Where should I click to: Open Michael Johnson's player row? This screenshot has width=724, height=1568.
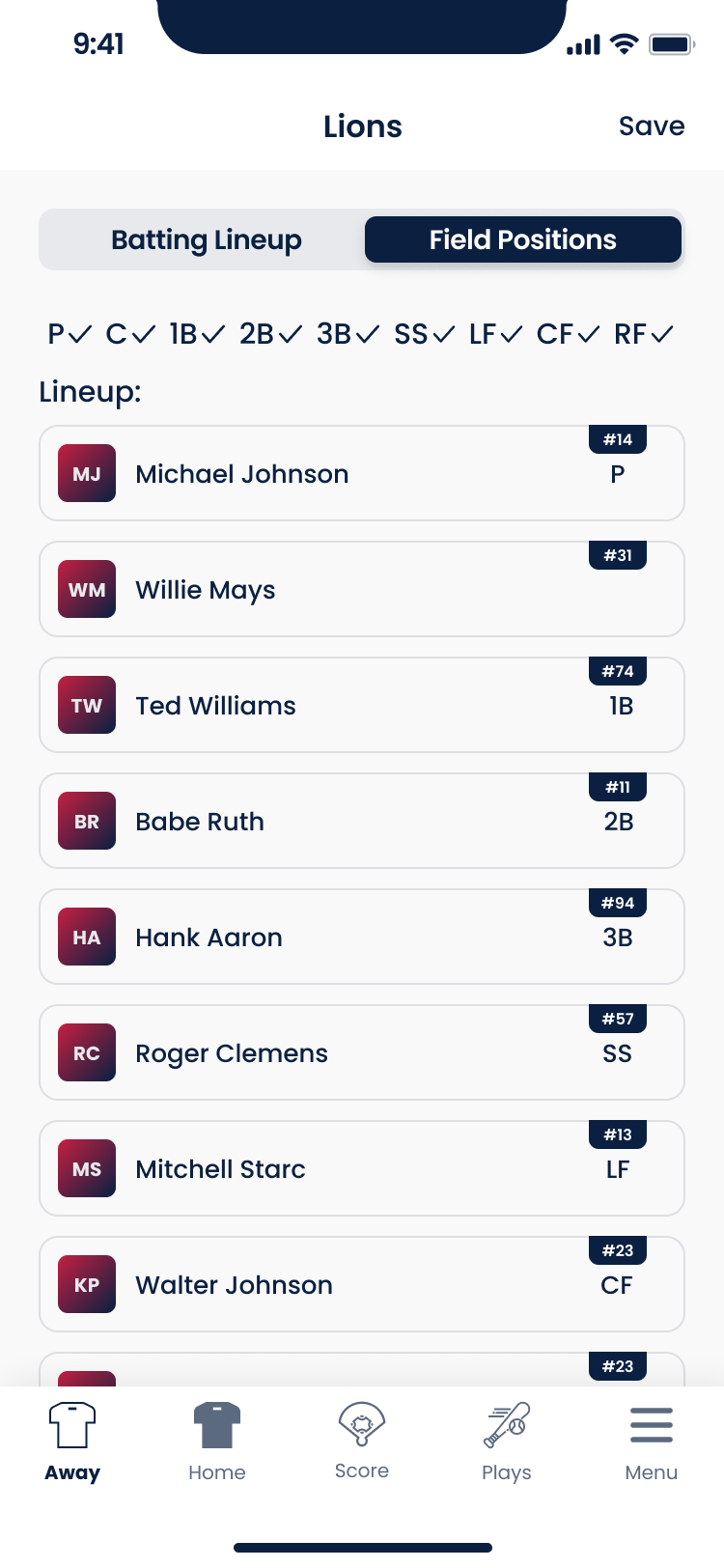[x=361, y=474]
